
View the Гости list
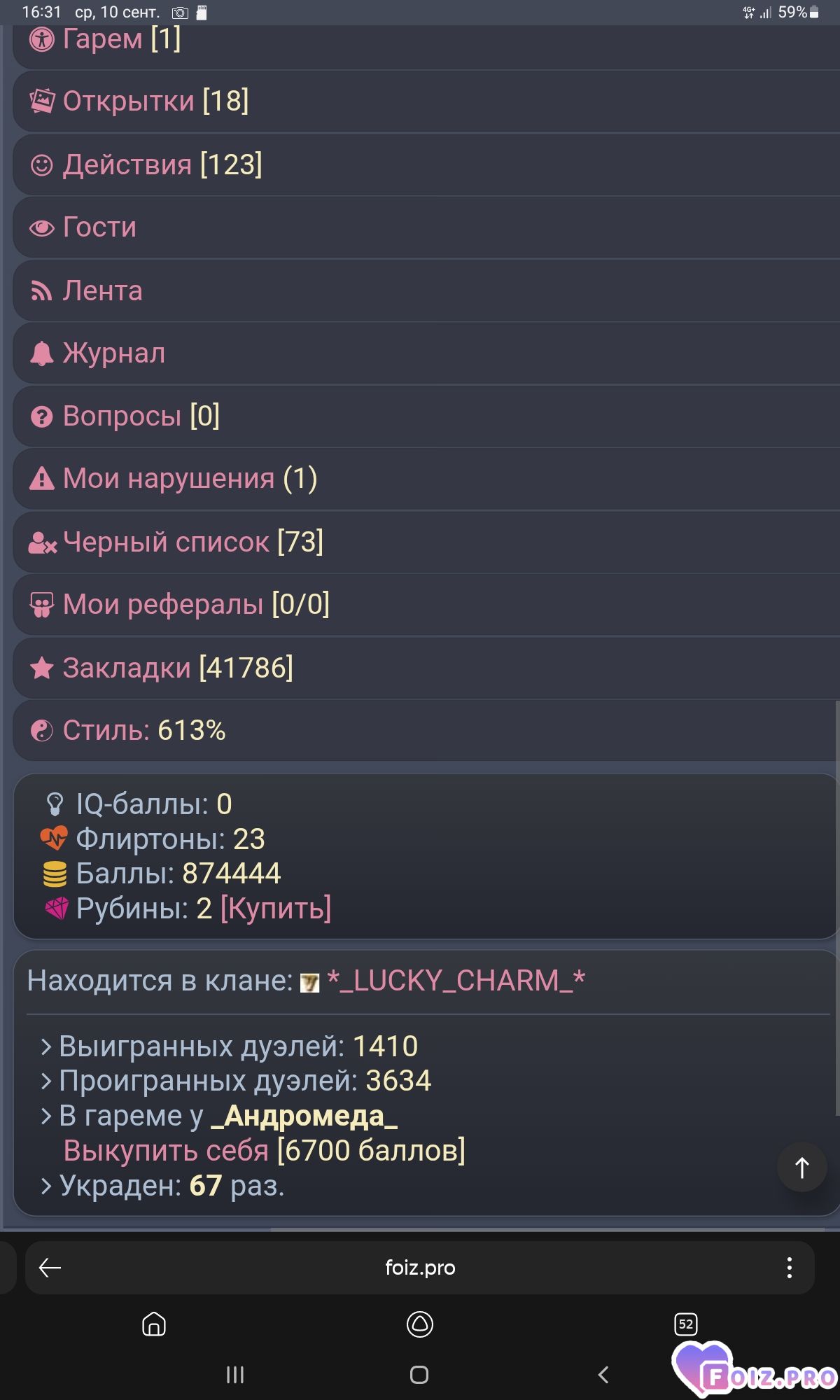click(x=426, y=227)
